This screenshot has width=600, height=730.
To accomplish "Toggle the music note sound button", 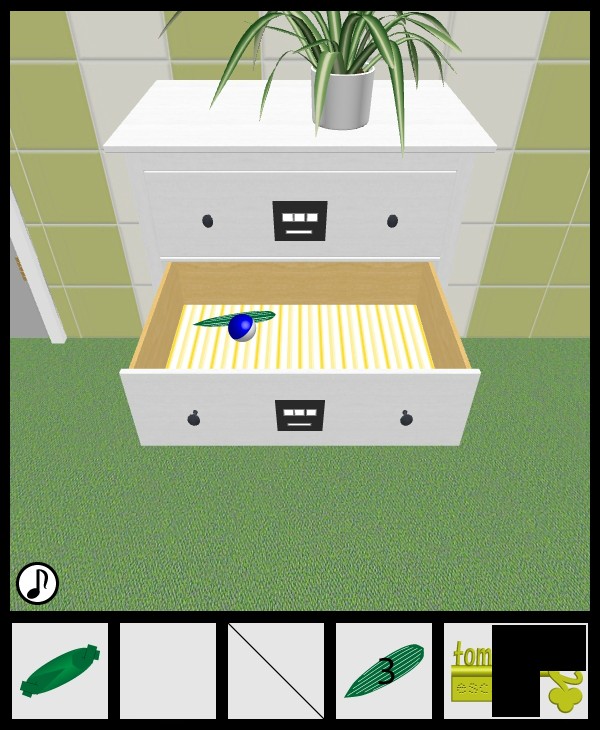I will (x=37, y=583).
